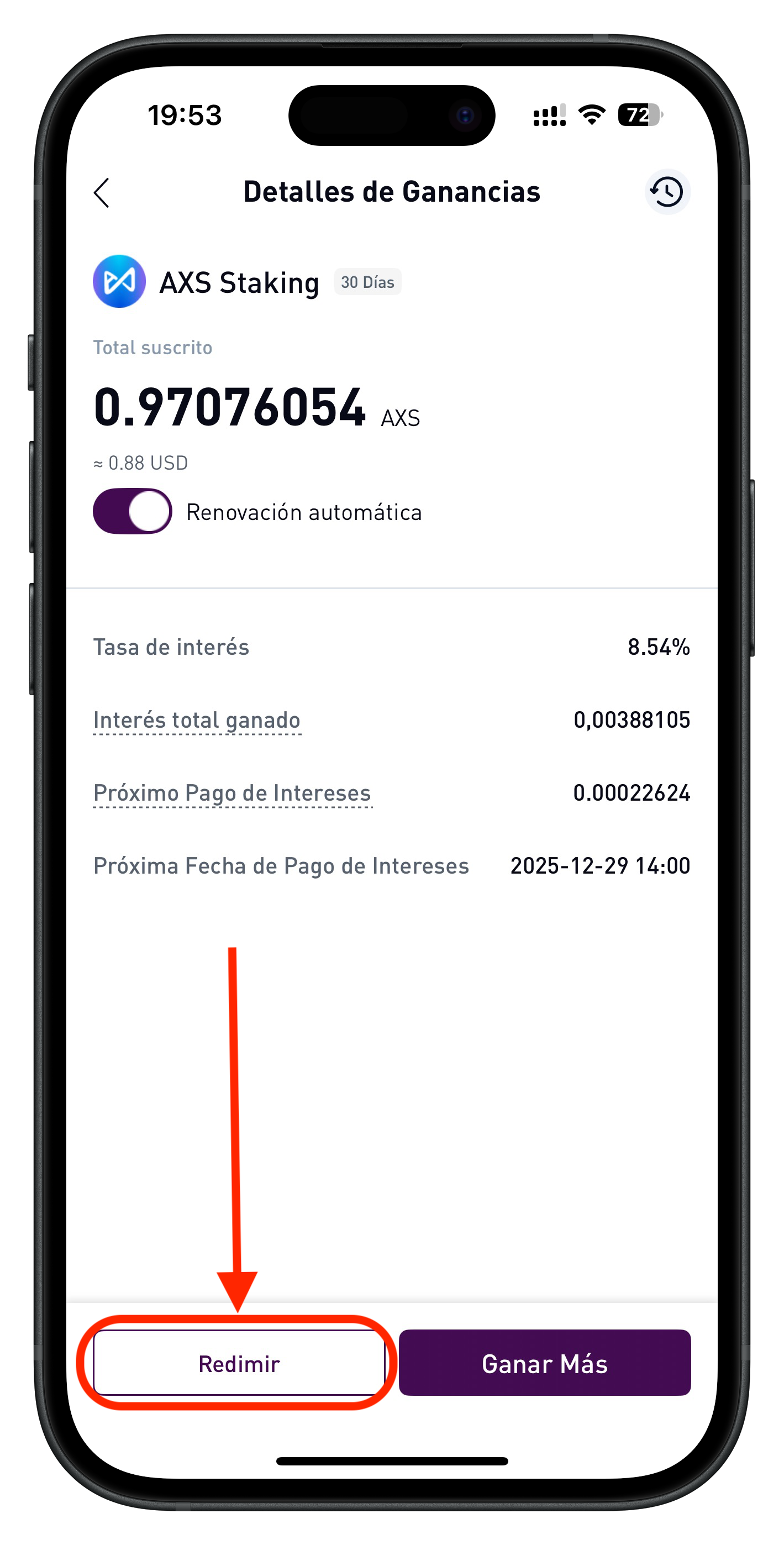
Task: Tap the Redimir button
Action: point(239,1363)
